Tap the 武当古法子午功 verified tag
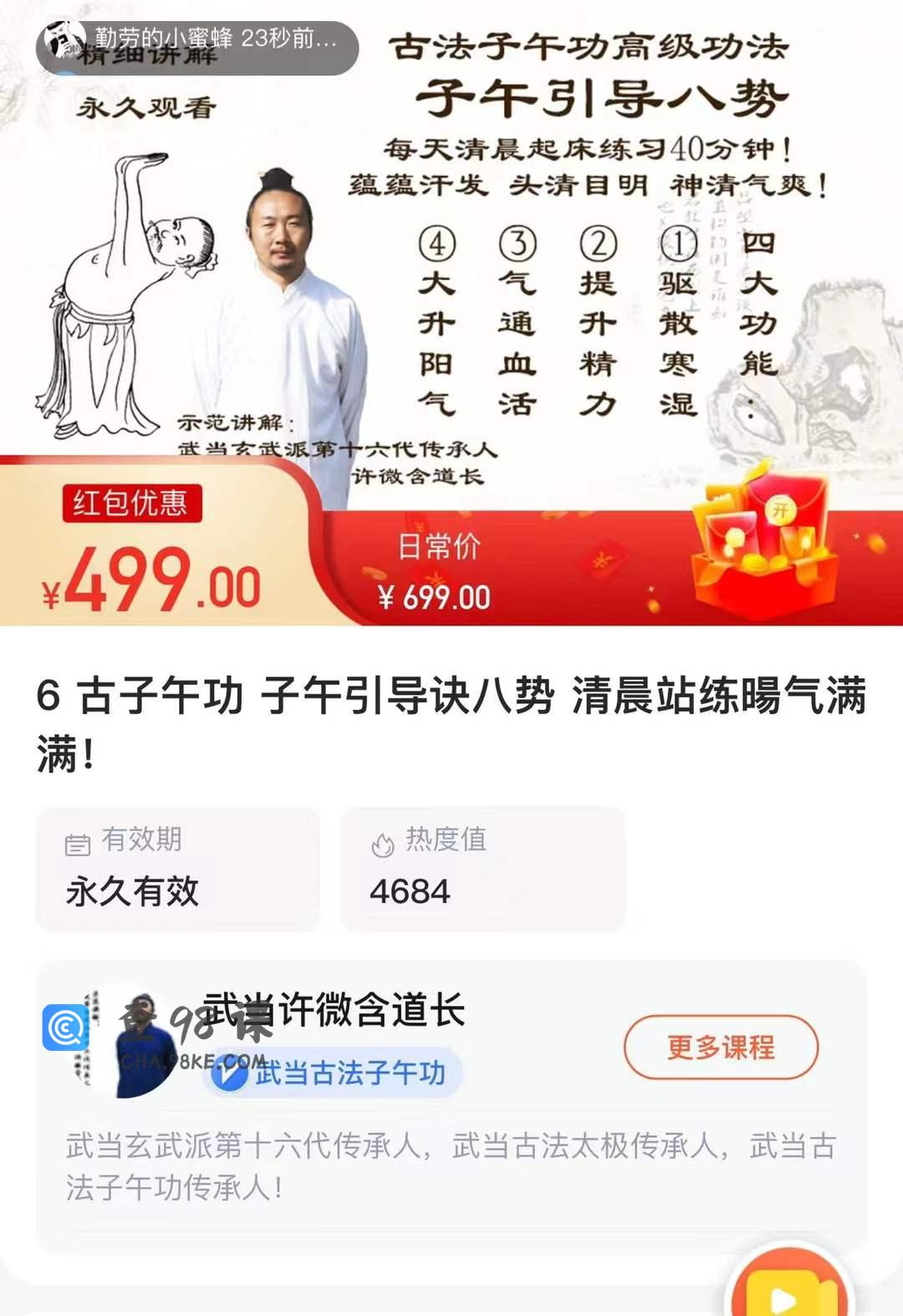 pos(333,1073)
